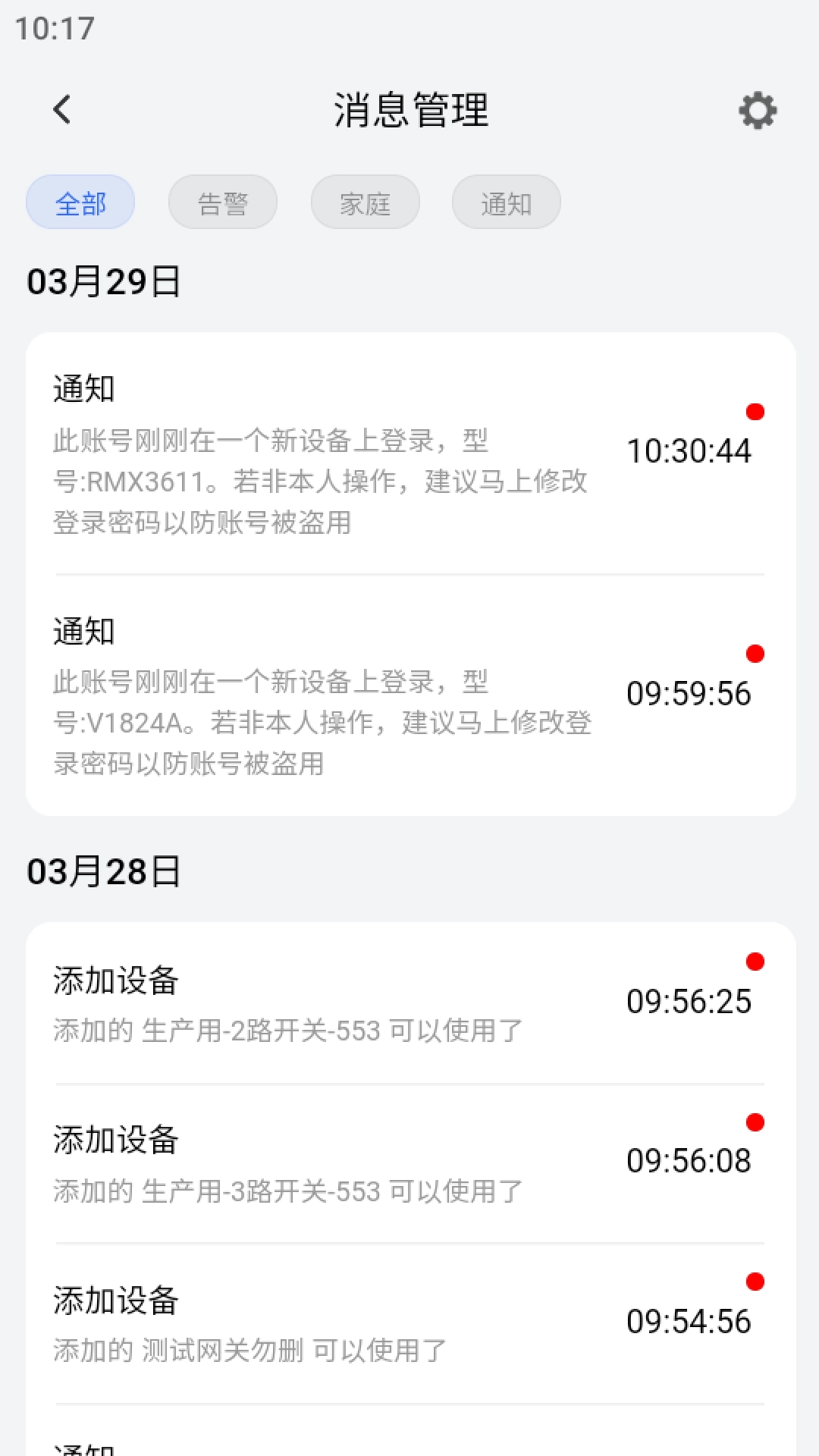Switch to the 家庭 filter tab
Image resolution: width=819 pixels, height=1456 pixels.
click(365, 202)
